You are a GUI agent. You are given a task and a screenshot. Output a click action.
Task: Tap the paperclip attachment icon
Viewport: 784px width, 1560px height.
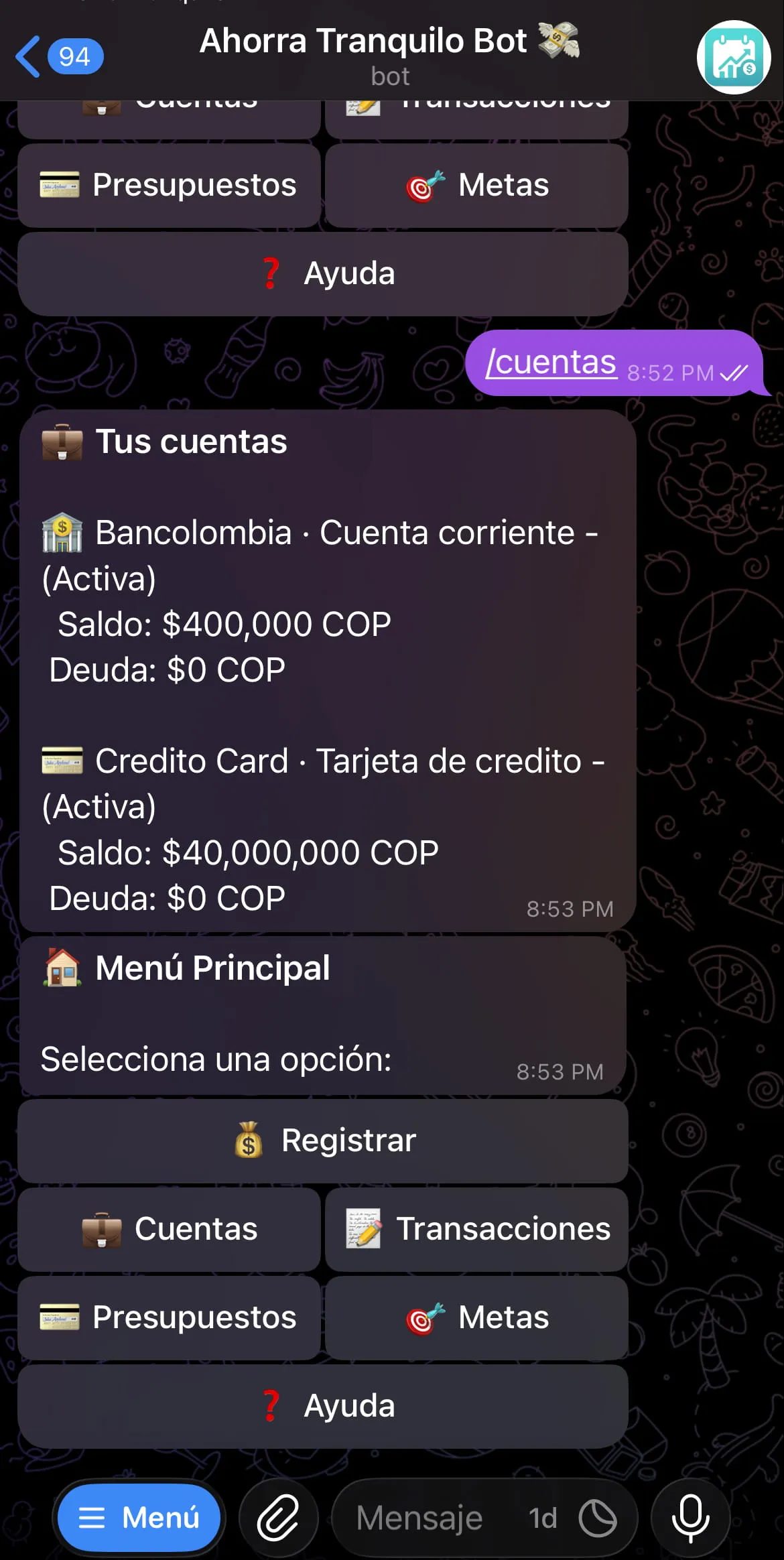point(279,1517)
